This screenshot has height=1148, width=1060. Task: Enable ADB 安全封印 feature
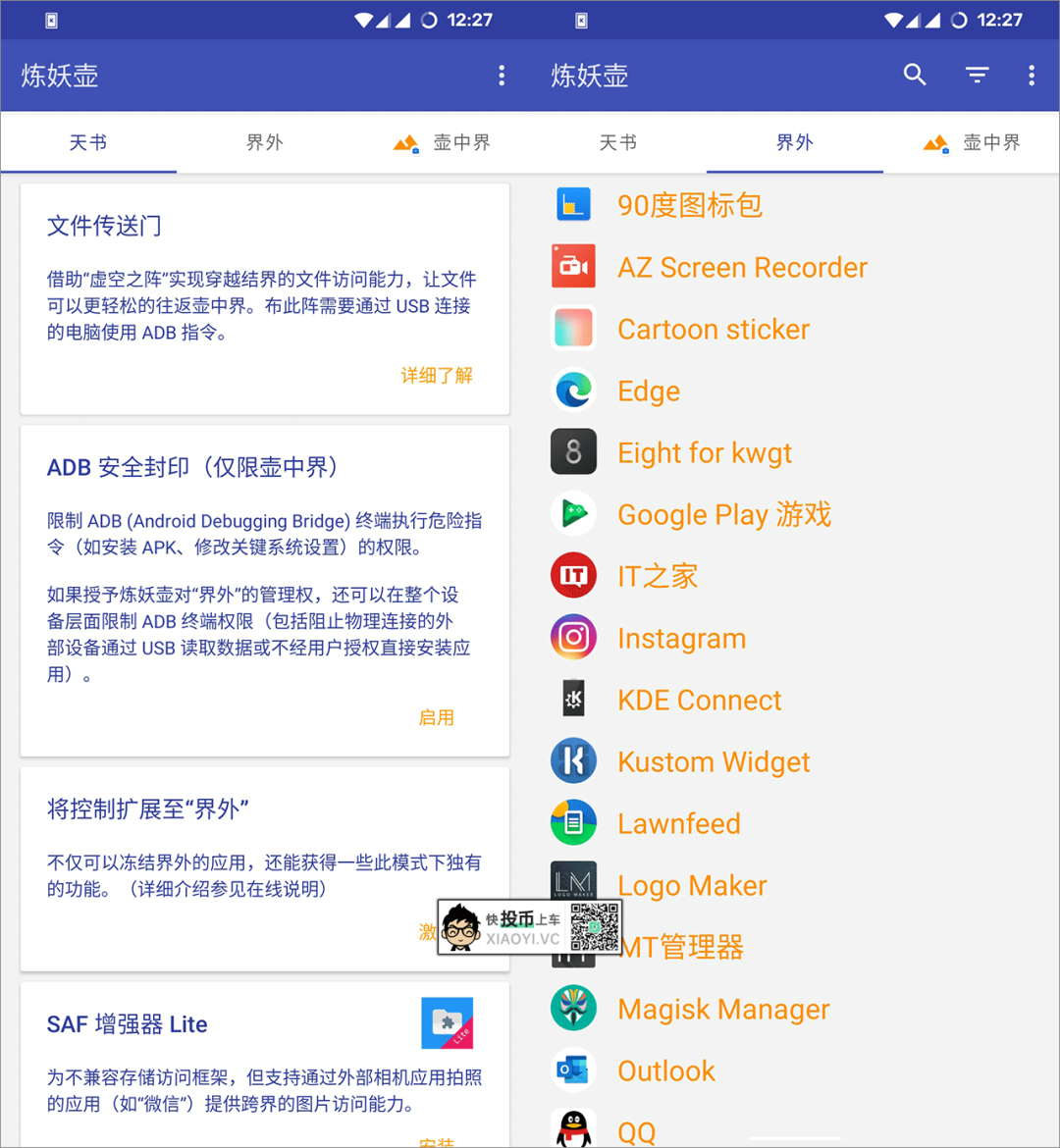[x=436, y=717]
